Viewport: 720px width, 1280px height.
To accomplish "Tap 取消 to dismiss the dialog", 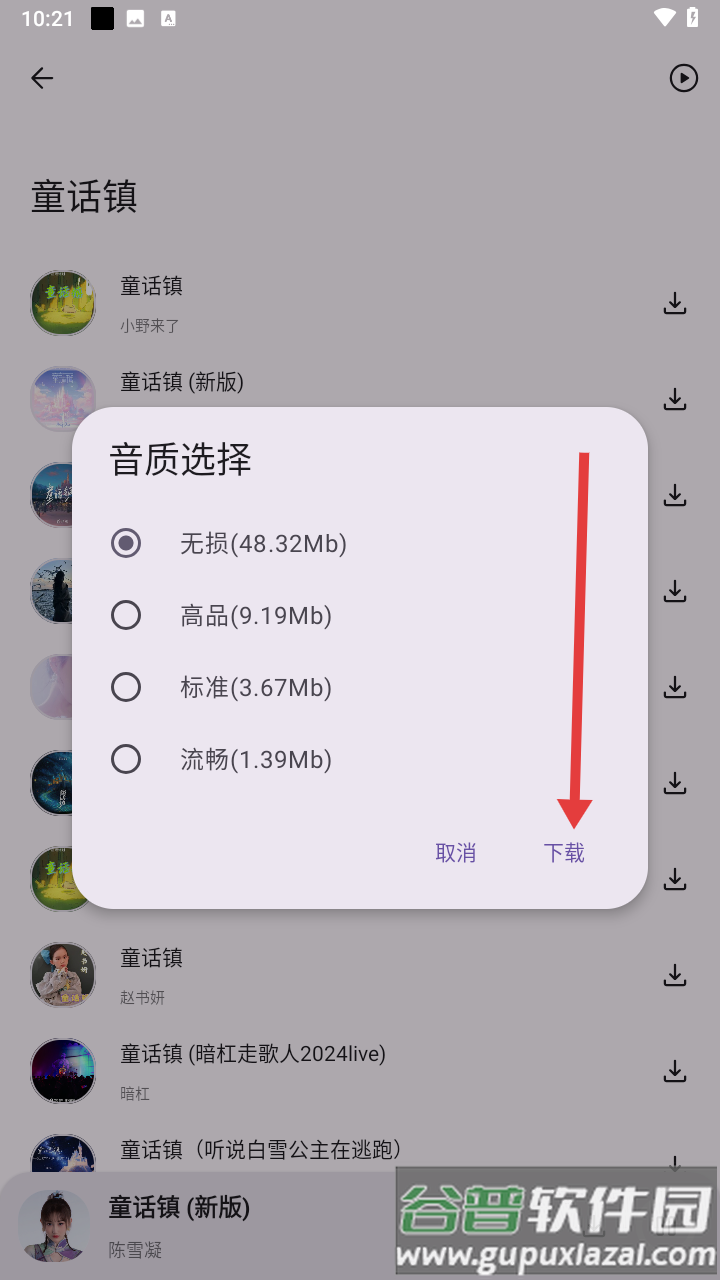I will 456,853.
